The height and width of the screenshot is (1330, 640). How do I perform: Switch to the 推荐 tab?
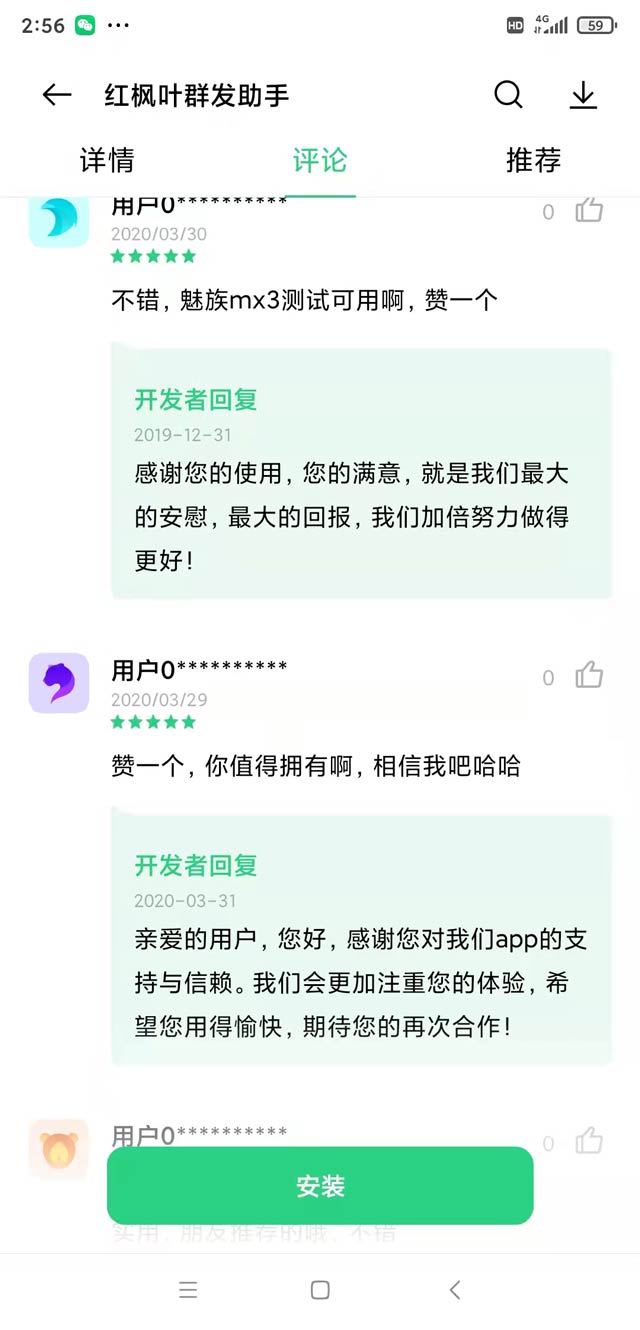(533, 160)
